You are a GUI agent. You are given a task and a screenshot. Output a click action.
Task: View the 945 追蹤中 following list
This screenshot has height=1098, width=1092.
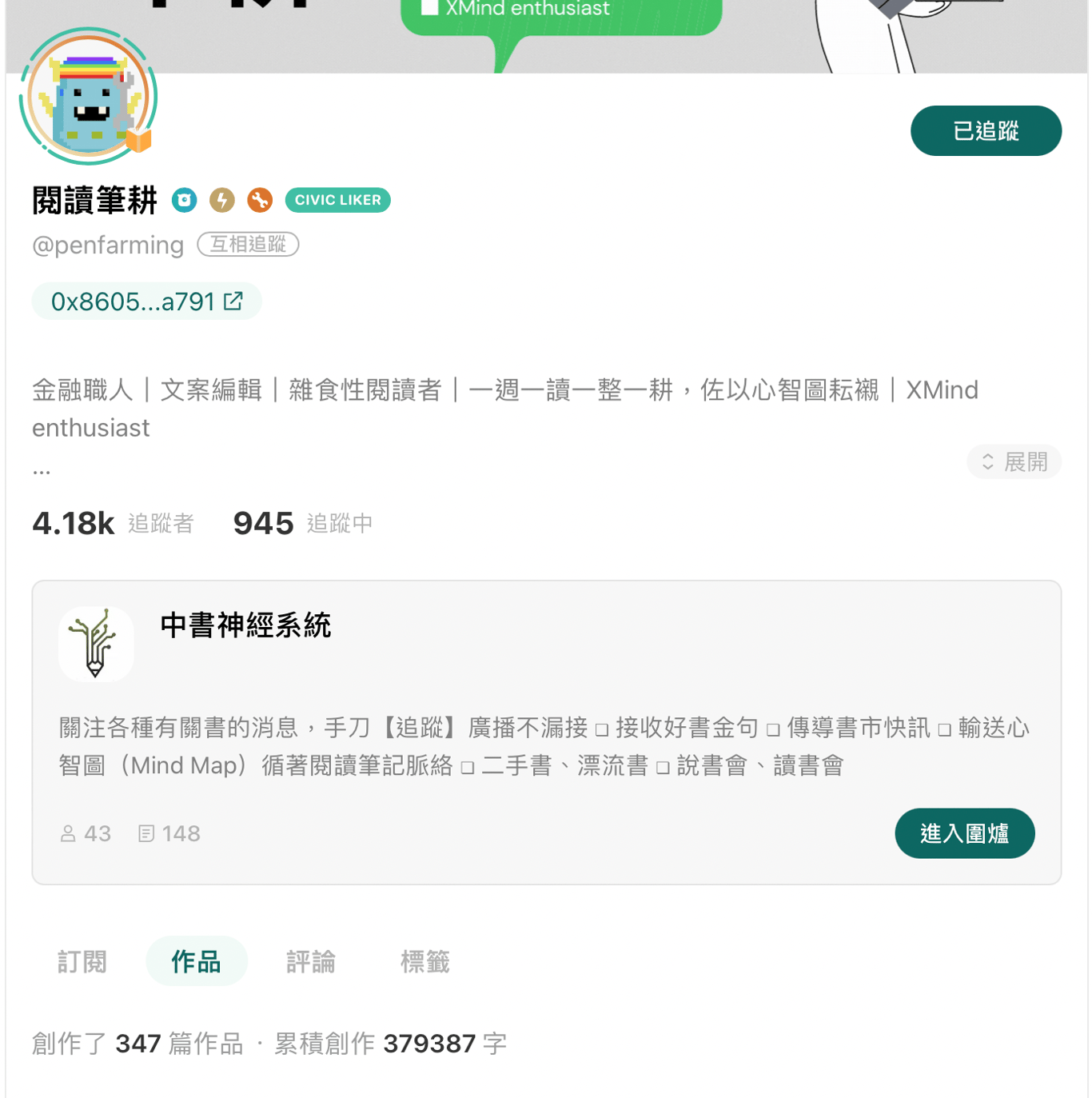302,523
